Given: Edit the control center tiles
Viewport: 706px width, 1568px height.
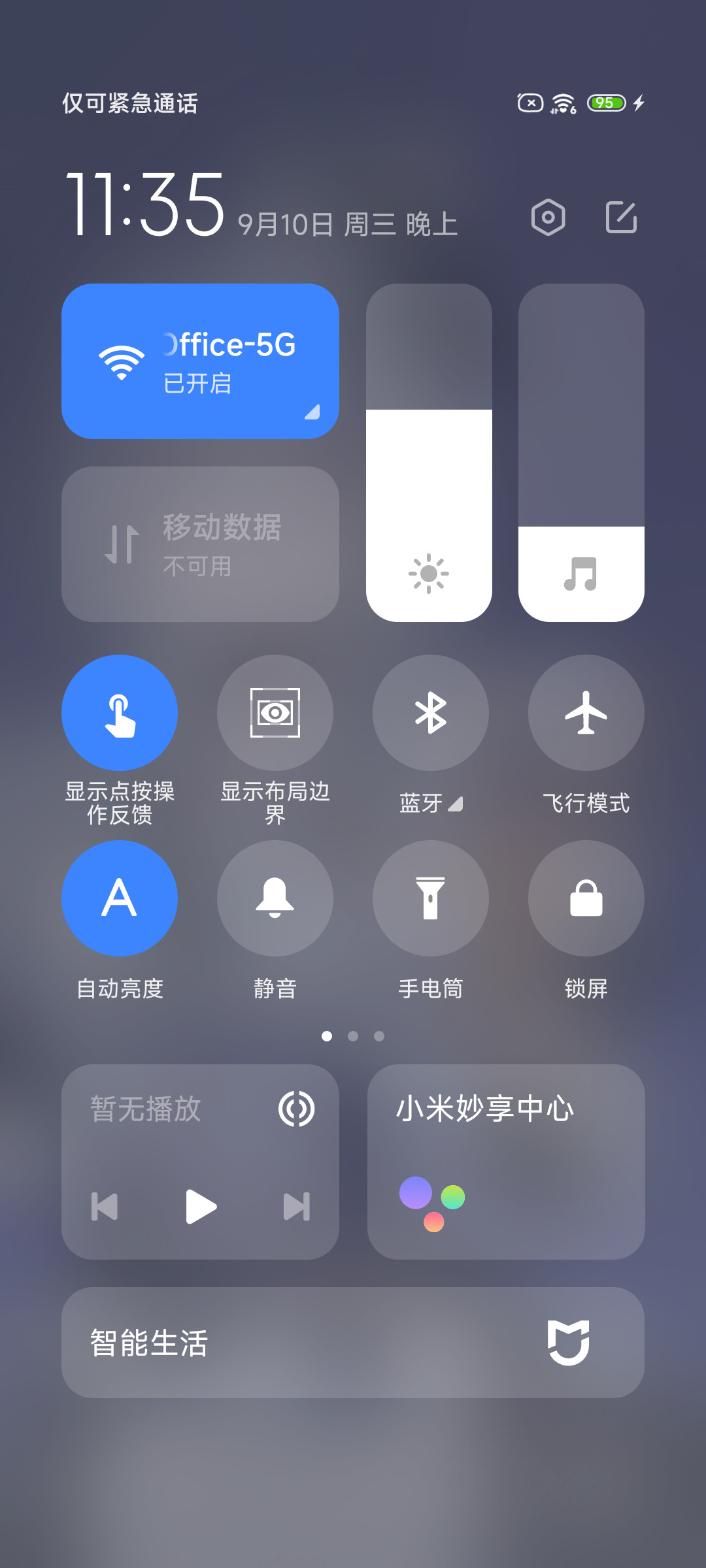Looking at the screenshot, I should pyautogui.click(x=621, y=217).
